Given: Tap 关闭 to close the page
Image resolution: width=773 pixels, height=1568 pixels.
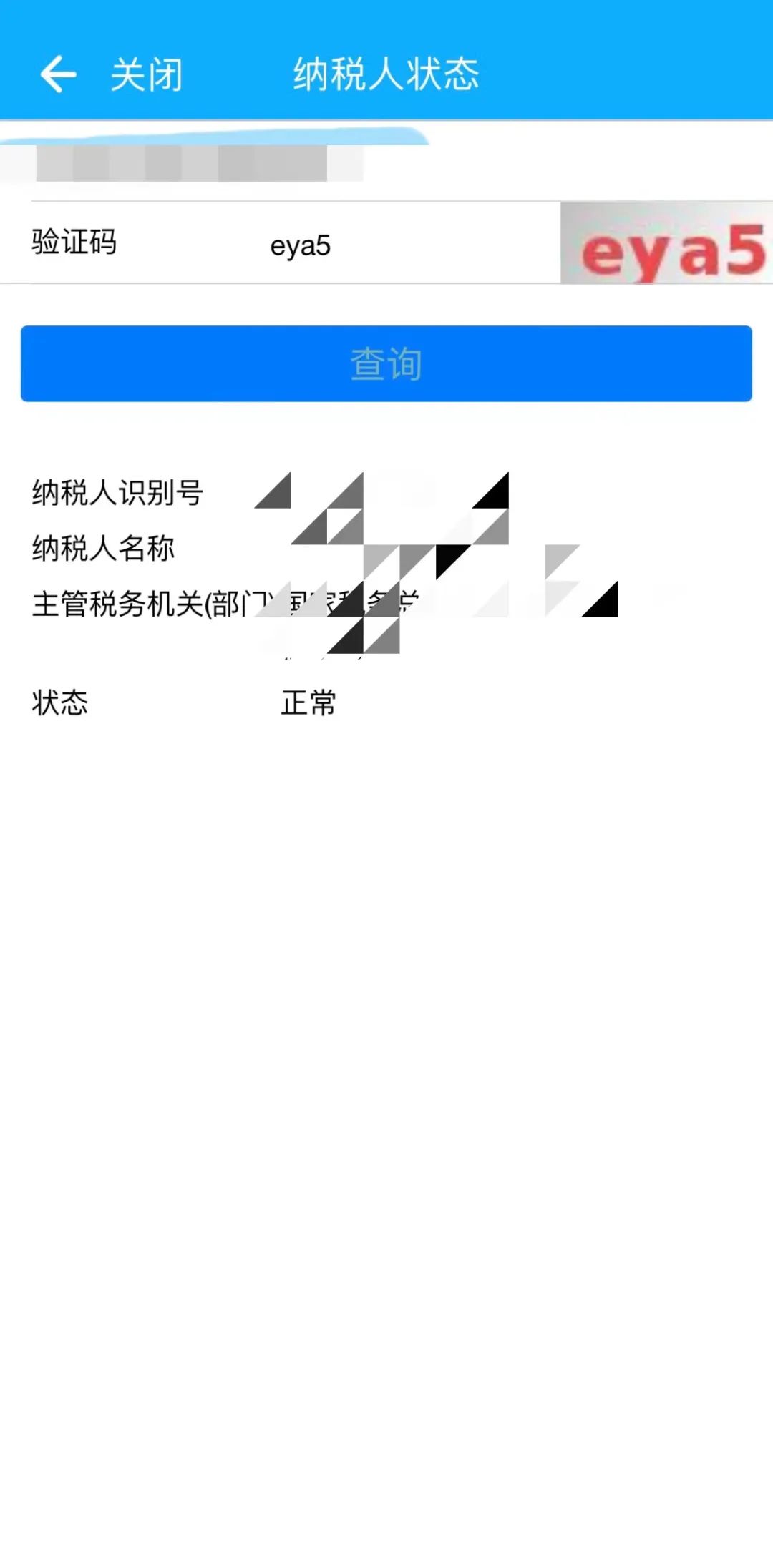Looking at the screenshot, I should tap(147, 74).
